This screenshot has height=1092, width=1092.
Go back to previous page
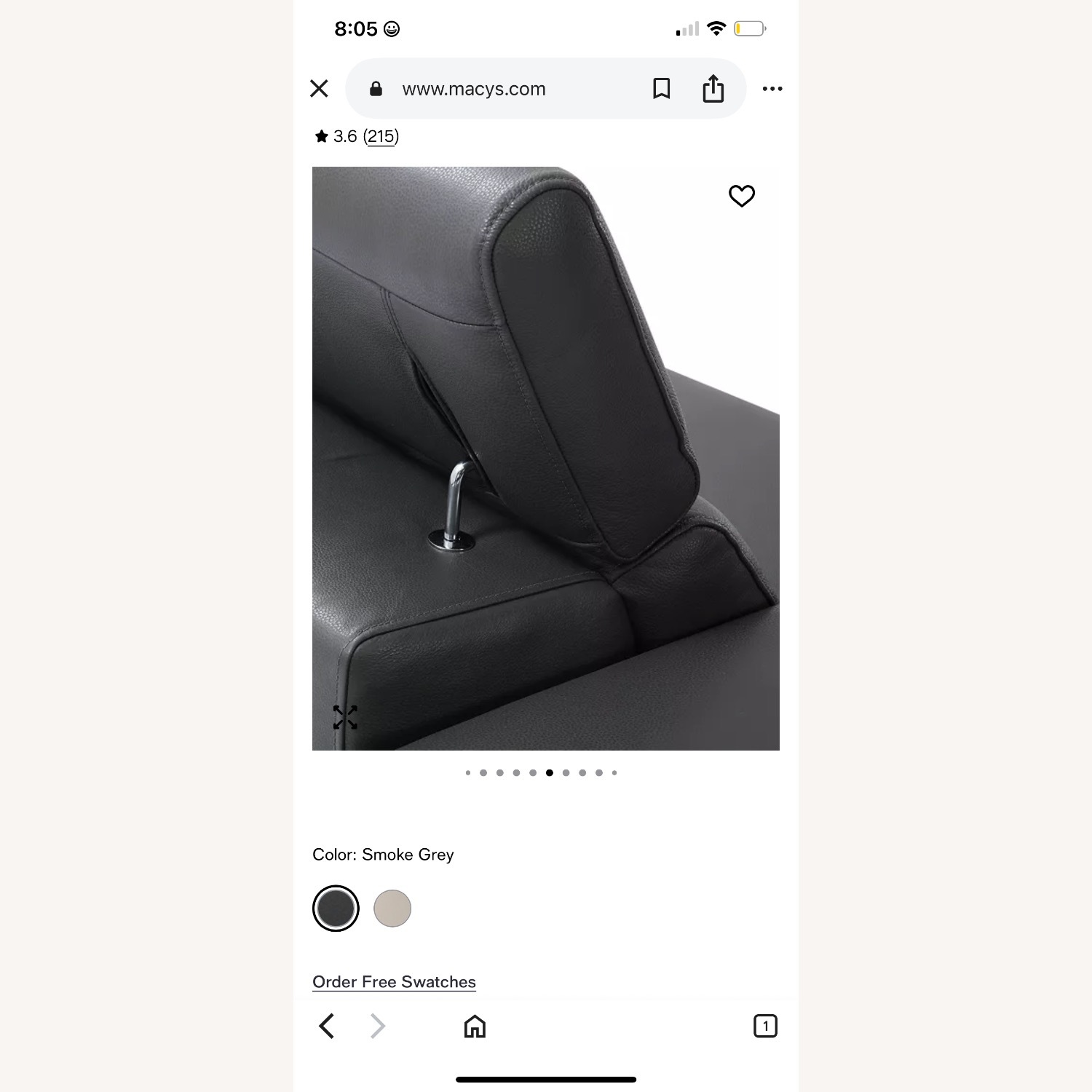click(327, 1026)
